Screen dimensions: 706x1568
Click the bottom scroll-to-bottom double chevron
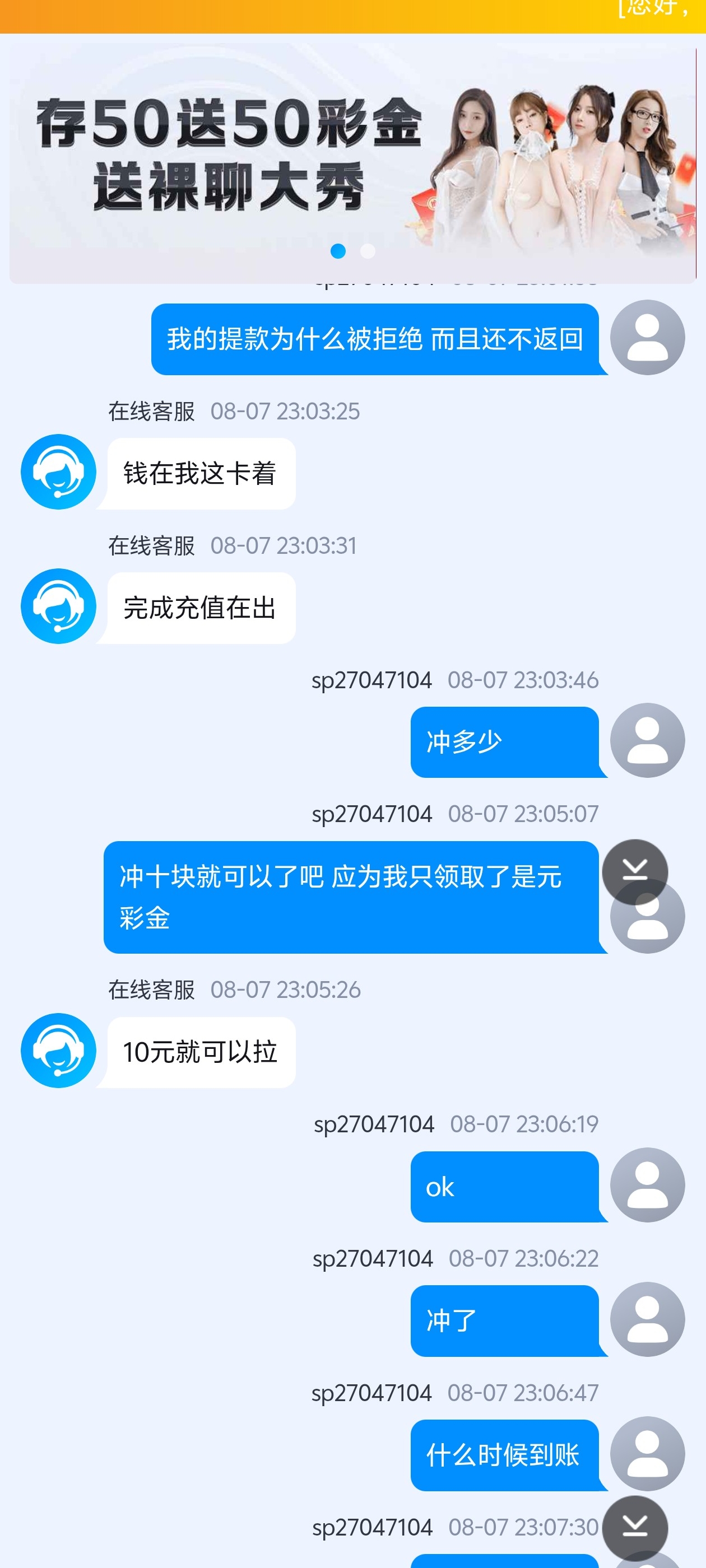[x=636, y=1528]
